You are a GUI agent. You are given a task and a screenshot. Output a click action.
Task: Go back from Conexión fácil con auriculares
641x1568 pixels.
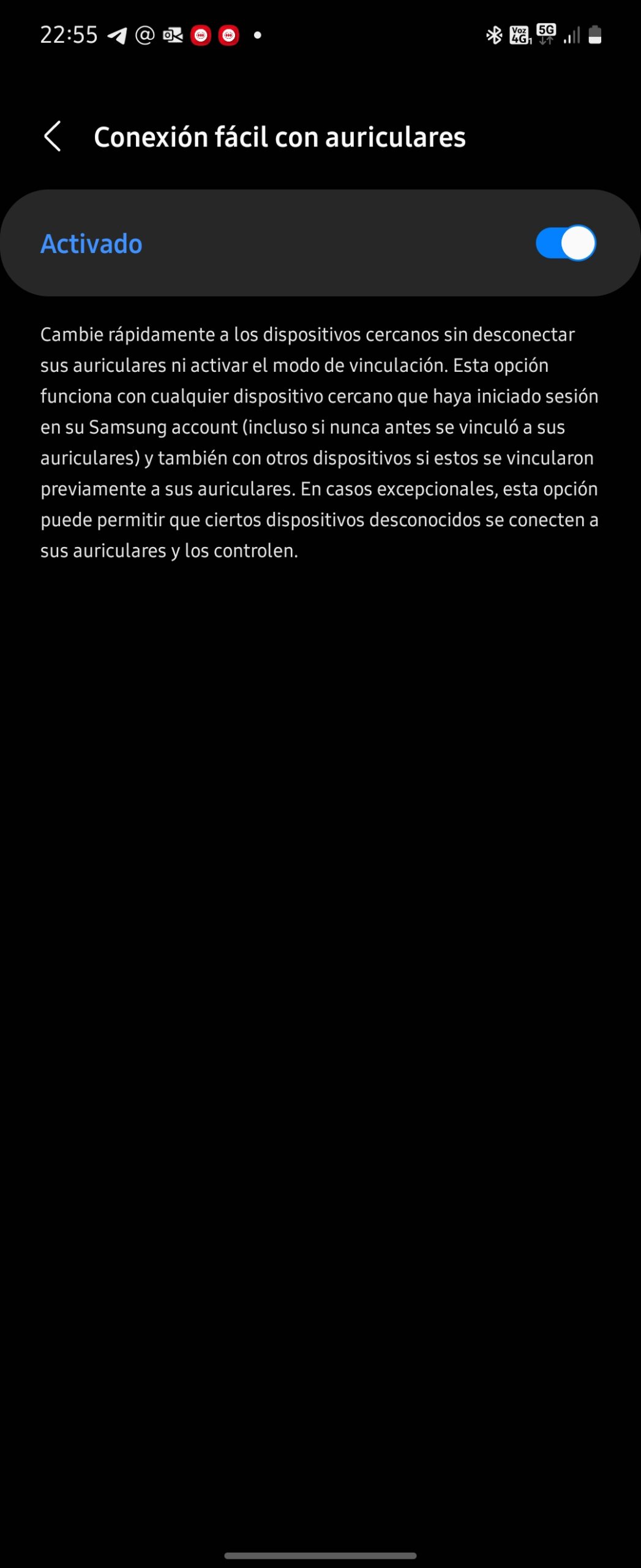pyautogui.click(x=53, y=136)
